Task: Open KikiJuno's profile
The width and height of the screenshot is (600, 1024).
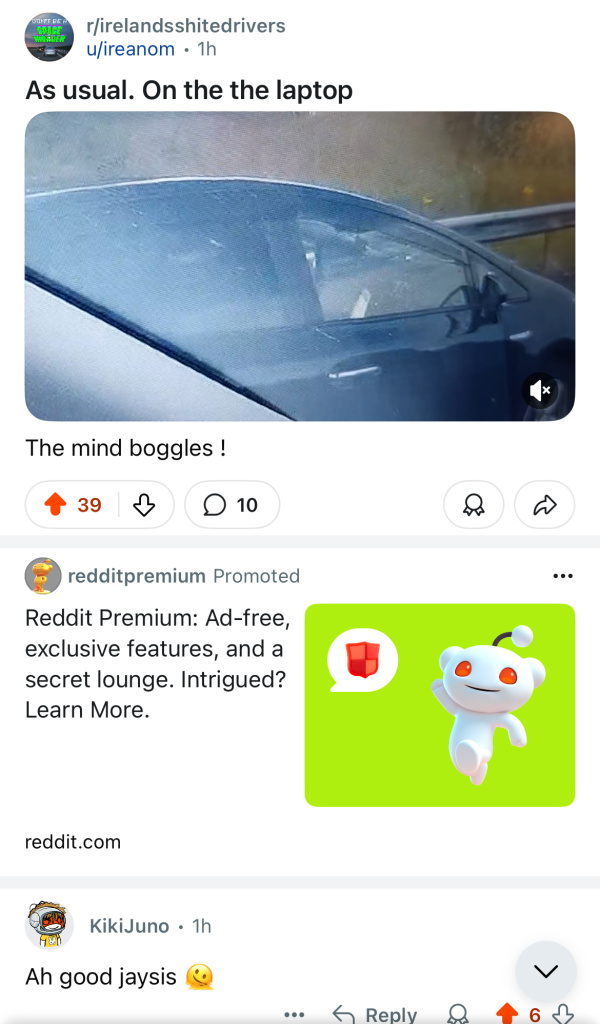Action: [129, 926]
